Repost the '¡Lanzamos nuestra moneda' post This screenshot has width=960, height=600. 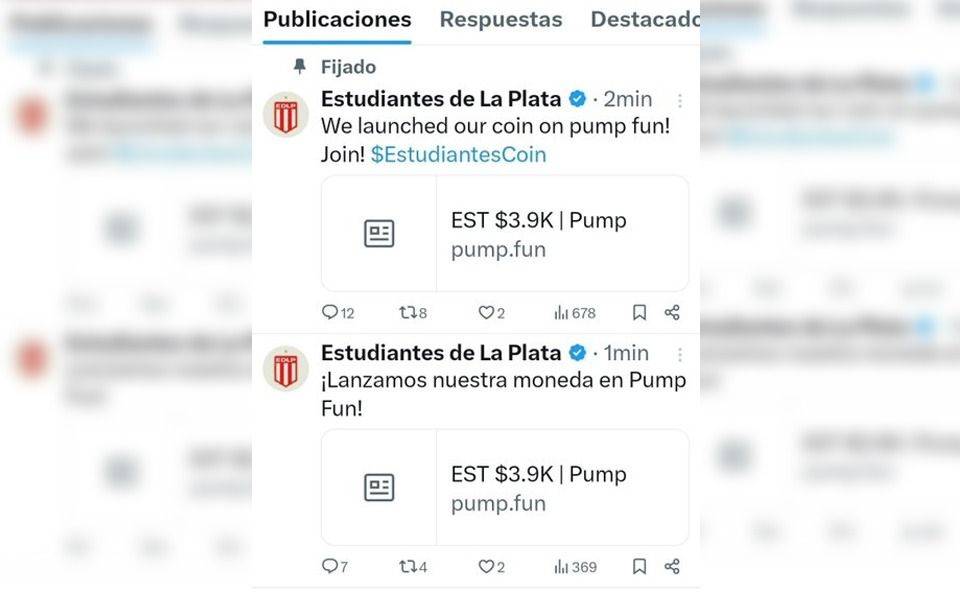click(x=407, y=567)
